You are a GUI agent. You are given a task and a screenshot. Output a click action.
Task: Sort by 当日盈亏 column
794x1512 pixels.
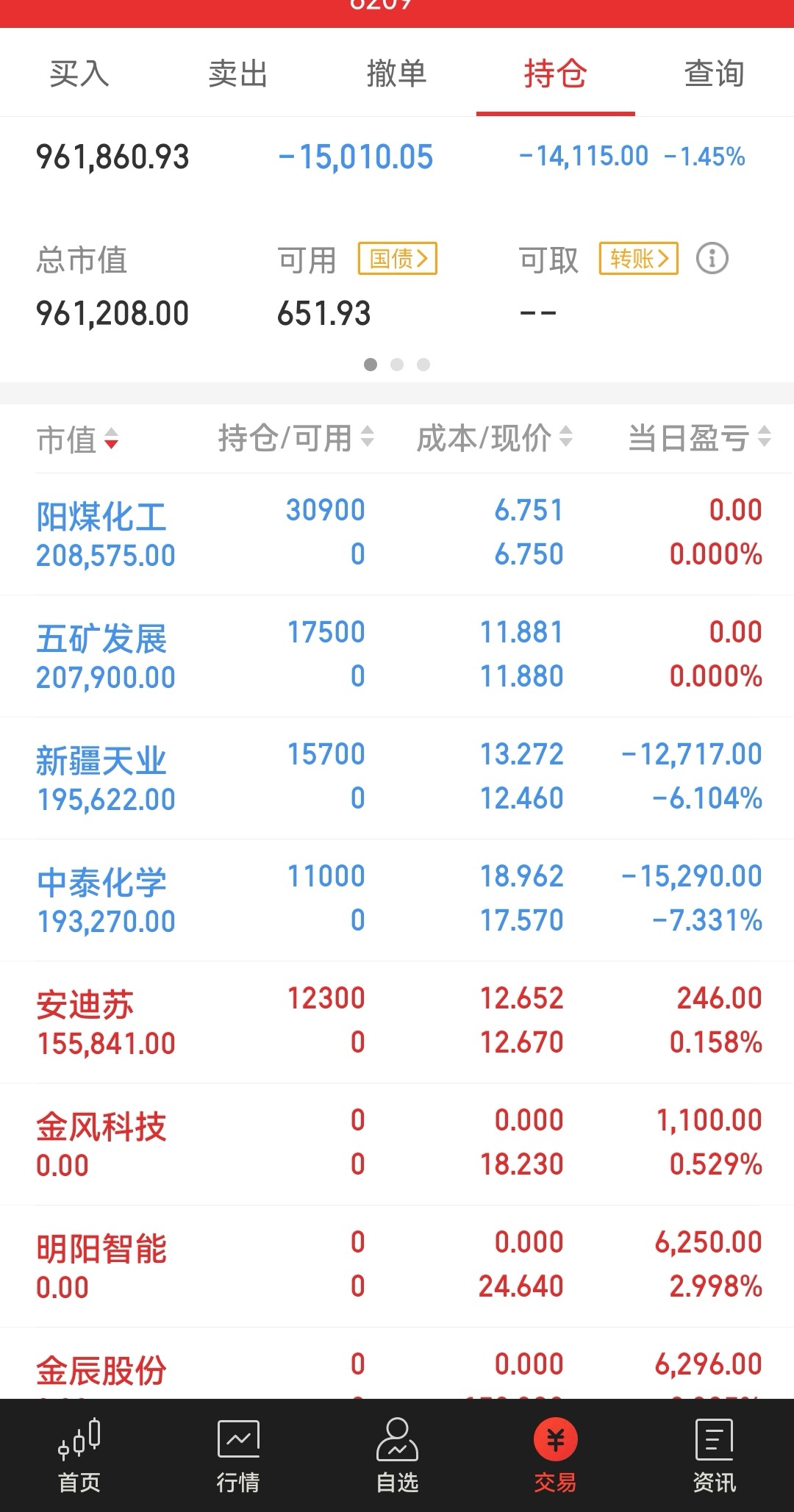pos(699,438)
